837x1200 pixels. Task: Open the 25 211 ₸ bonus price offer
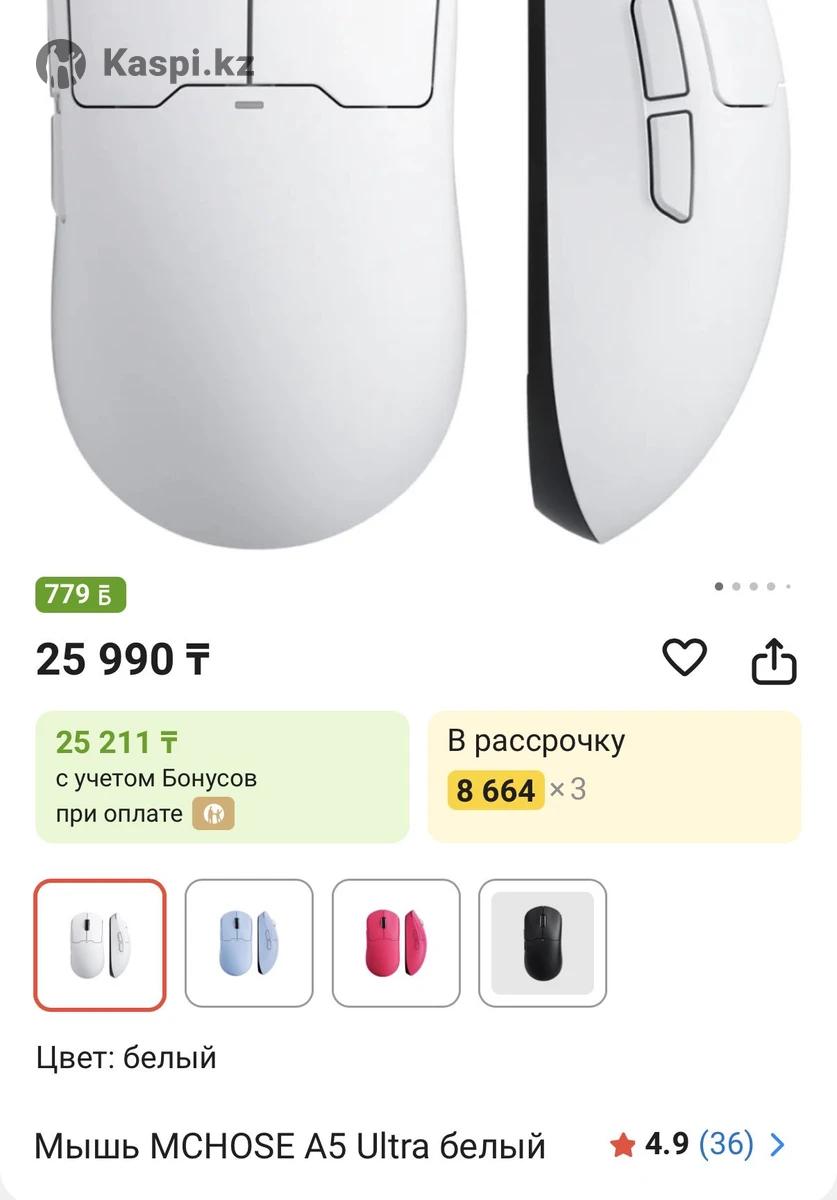click(x=222, y=776)
